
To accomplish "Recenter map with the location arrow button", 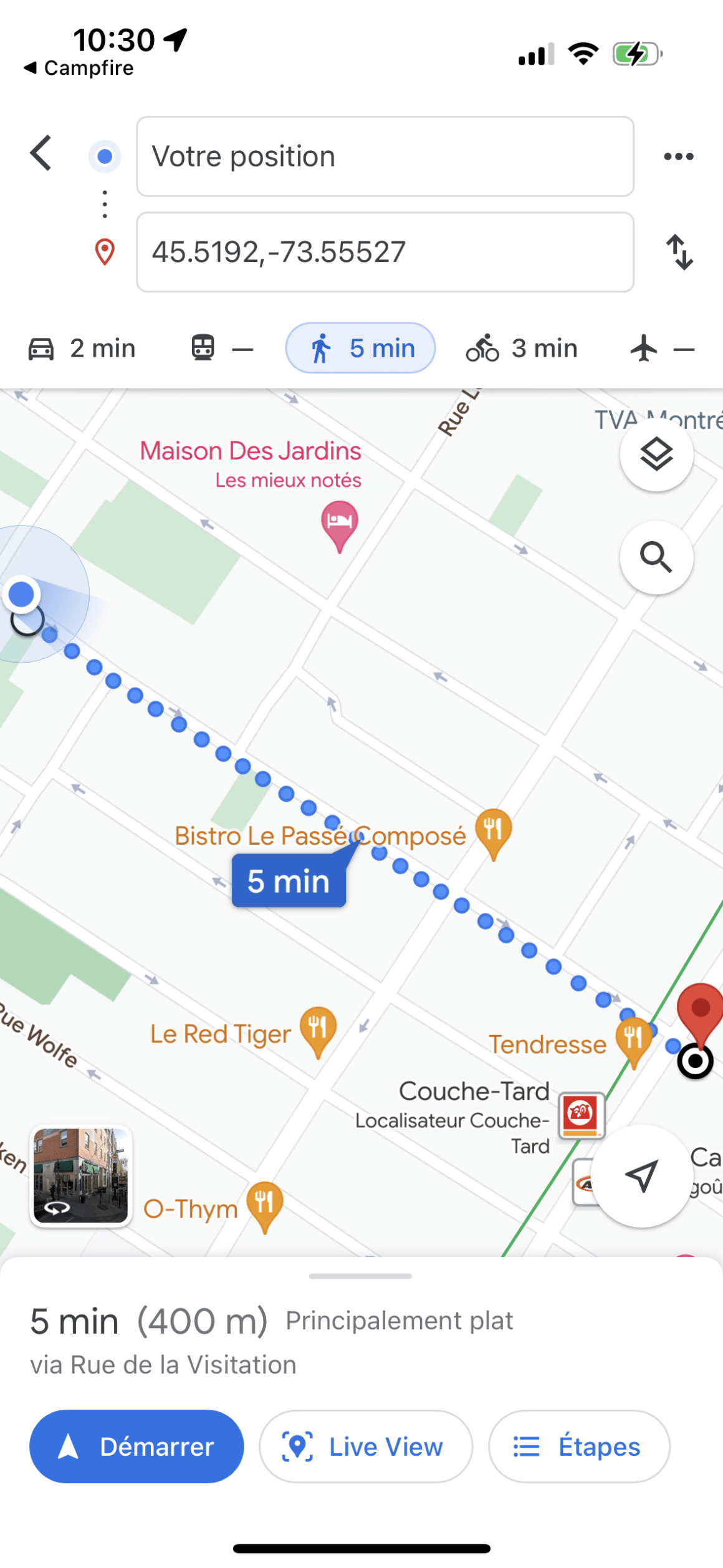I will tap(642, 1176).
